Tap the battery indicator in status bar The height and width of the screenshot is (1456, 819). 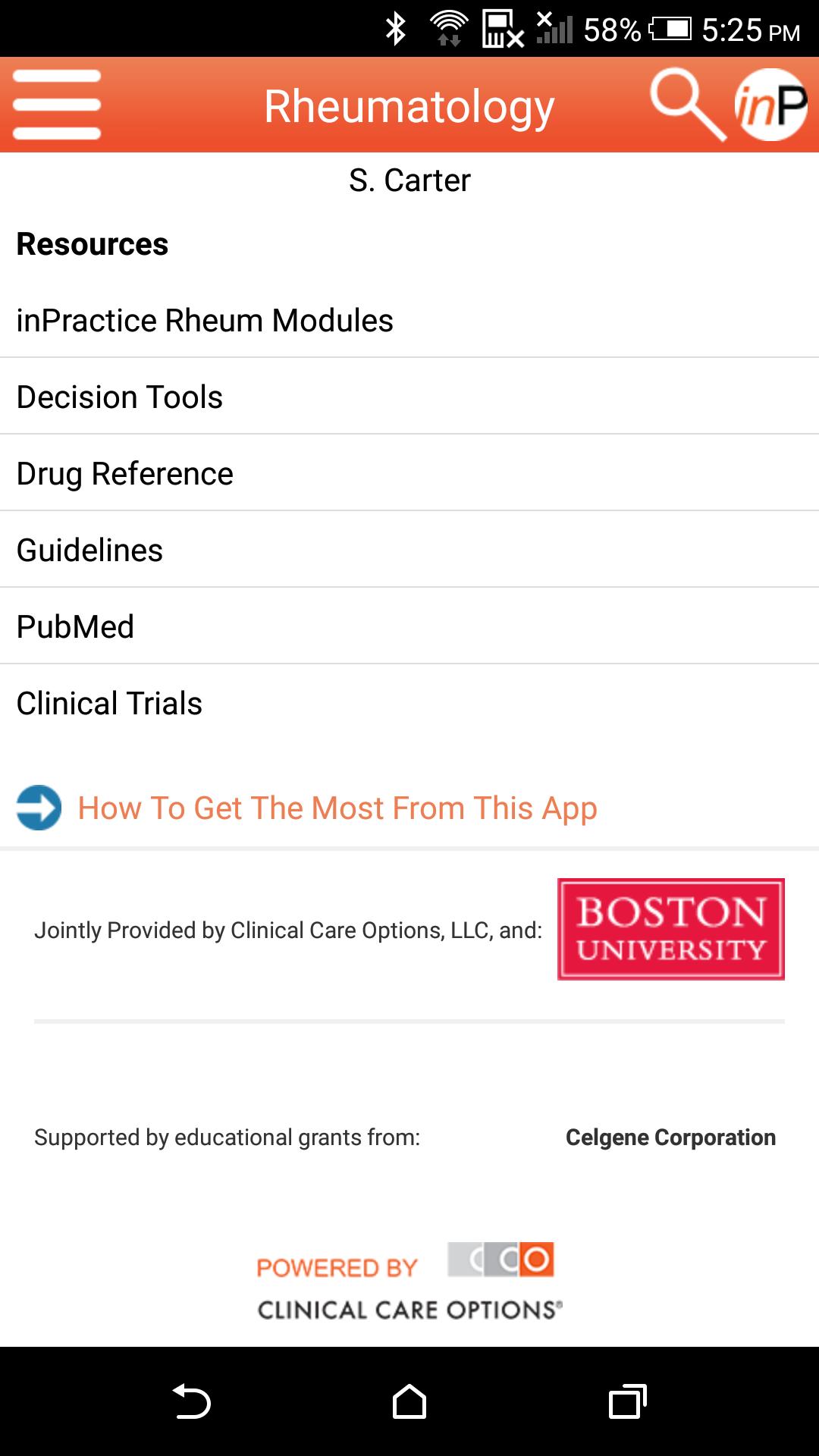(670, 30)
